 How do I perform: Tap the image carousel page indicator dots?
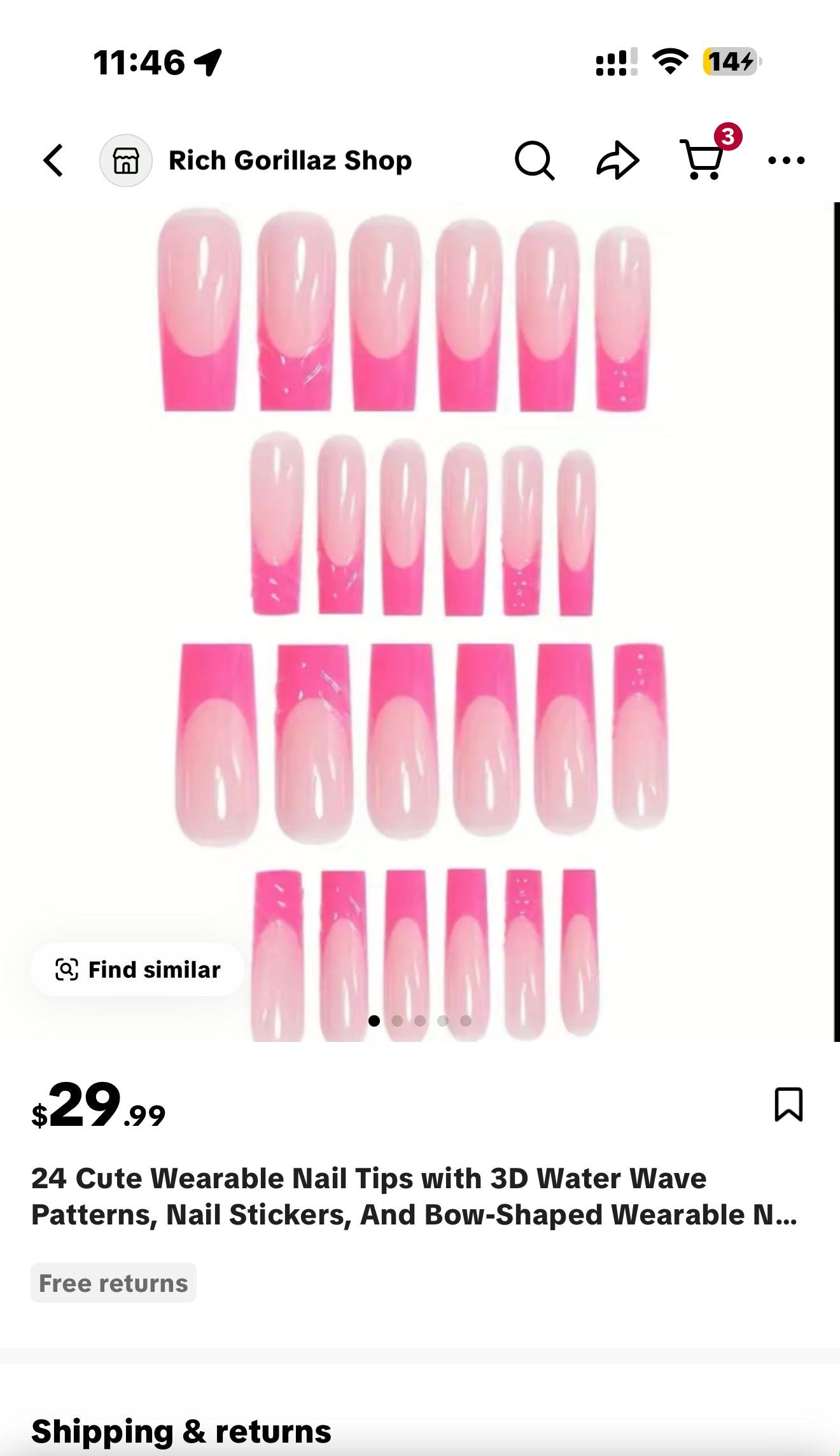click(x=420, y=1021)
